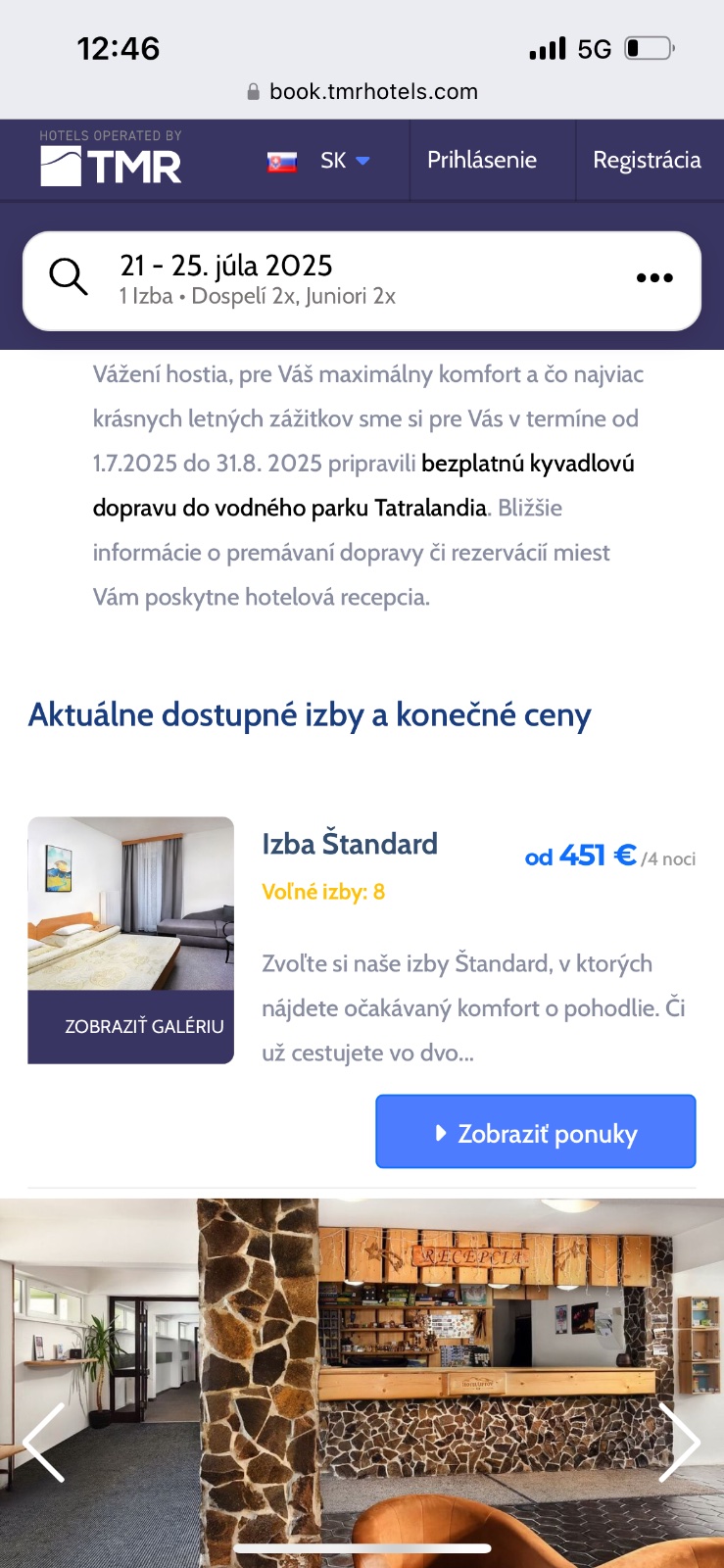Tap Zobraziť ponuky button
This screenshot has width=724, height=1568.
pyautogui.click(x=535, y=1133)
